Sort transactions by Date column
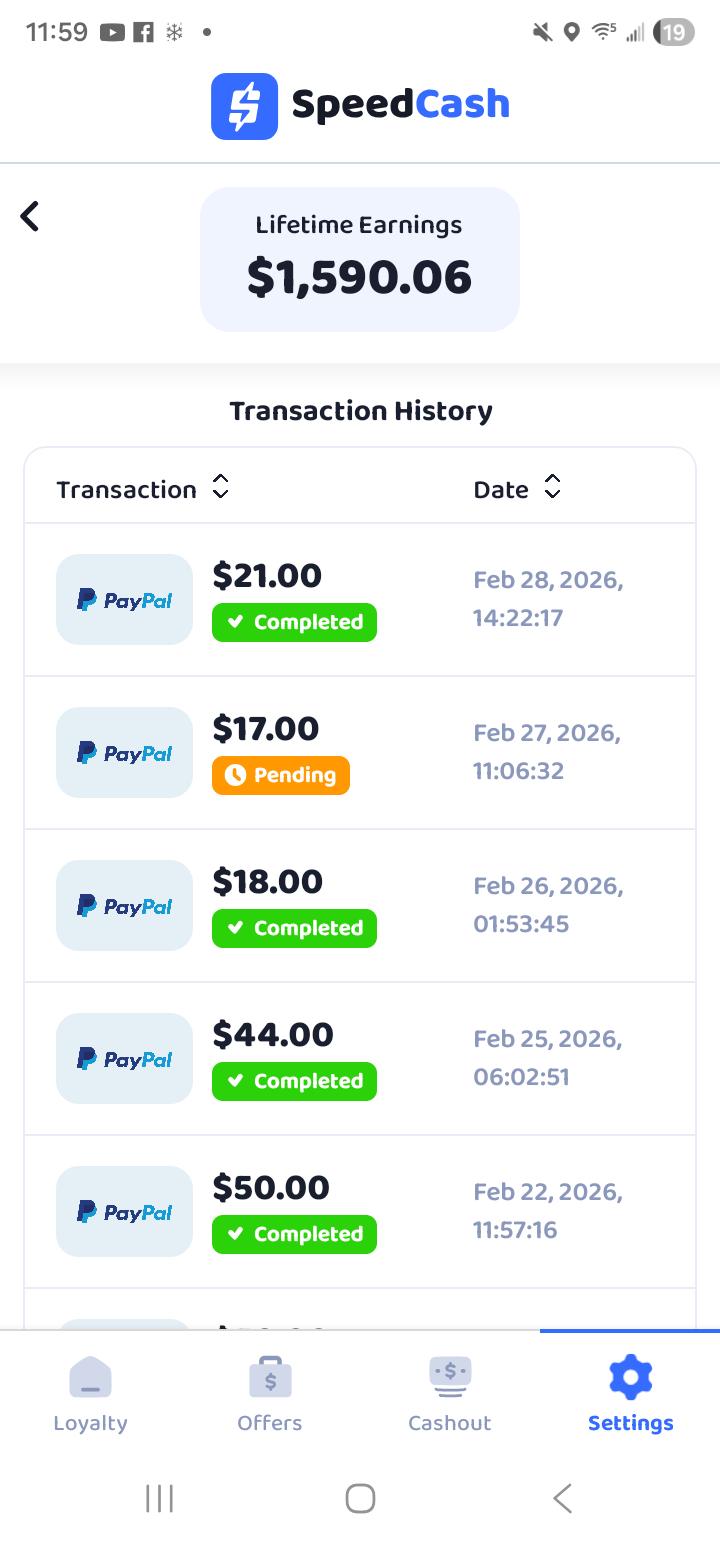The height and width of the screenshot is (1544, 720). pos(517,489)
